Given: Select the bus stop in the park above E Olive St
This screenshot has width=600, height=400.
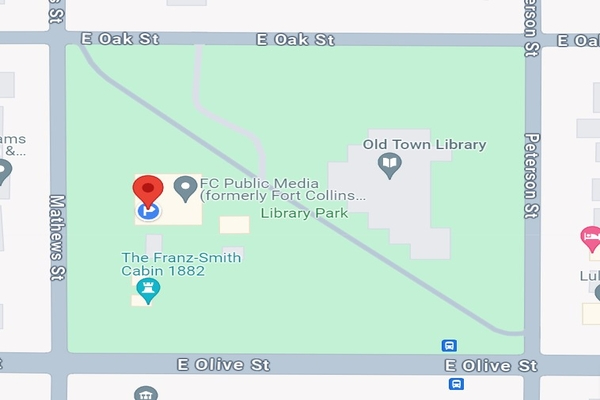Looking at the screenshot, I should (450, 346).
